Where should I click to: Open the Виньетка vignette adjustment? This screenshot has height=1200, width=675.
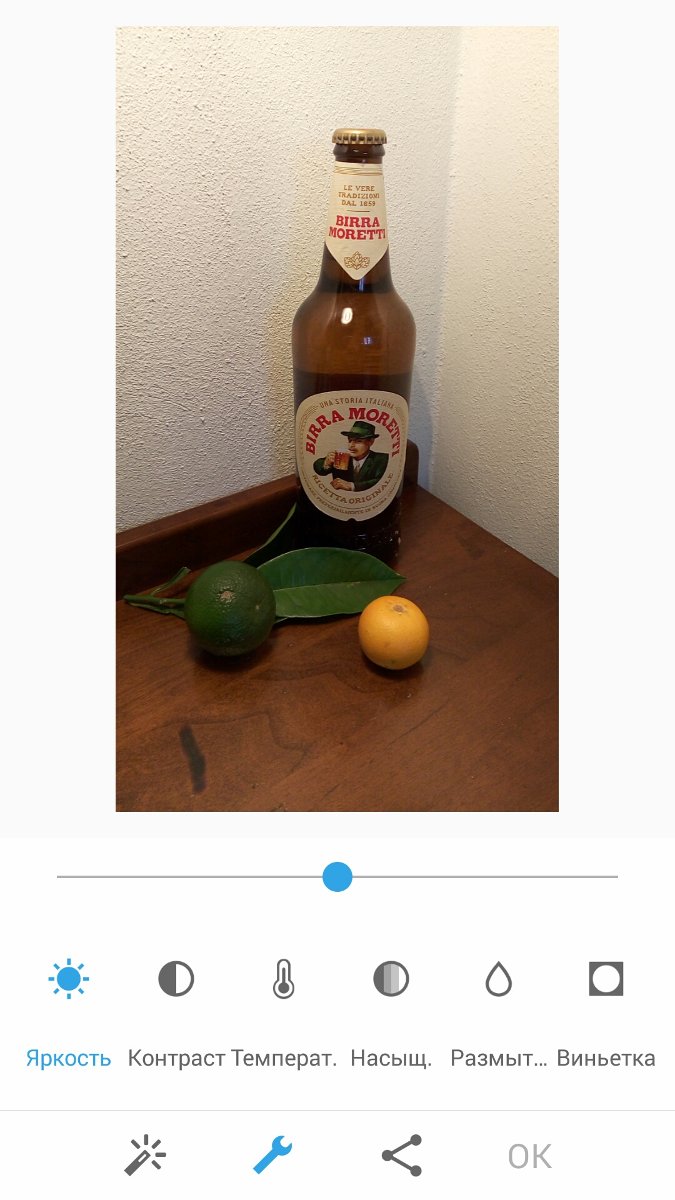coord(606,1010)
